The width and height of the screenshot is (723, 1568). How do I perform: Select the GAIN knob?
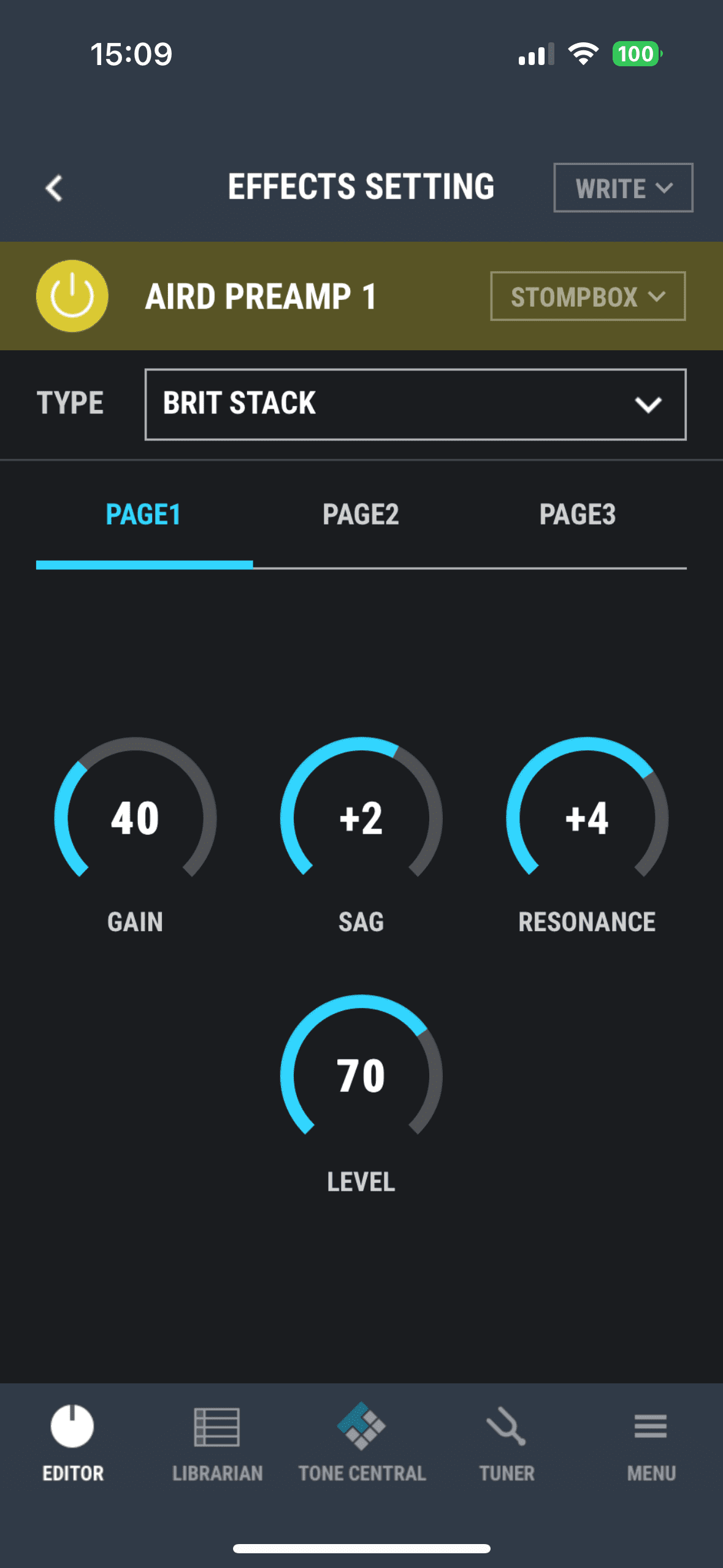pyautogui.click(x=136, y=818)
